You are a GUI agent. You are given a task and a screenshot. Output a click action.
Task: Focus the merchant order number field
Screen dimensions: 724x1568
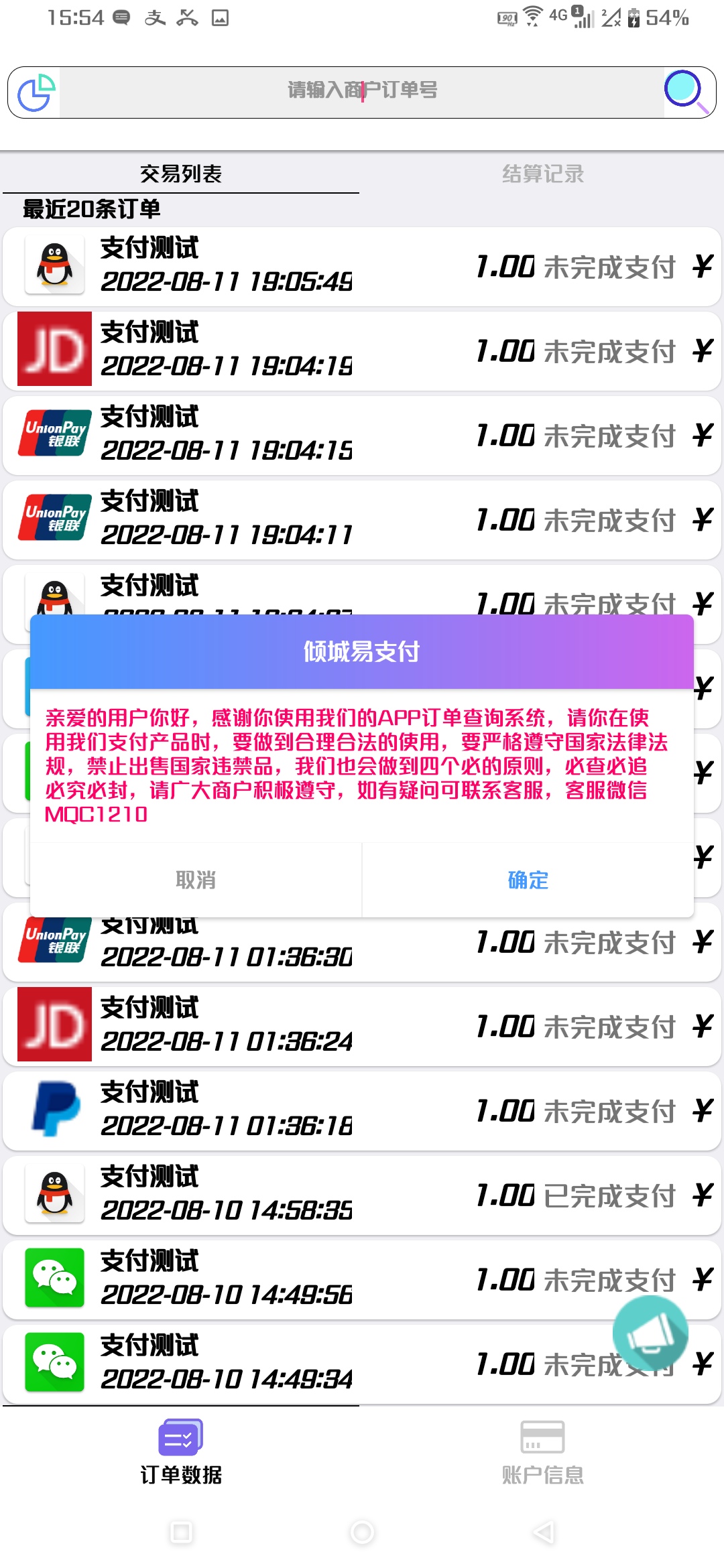362,92
